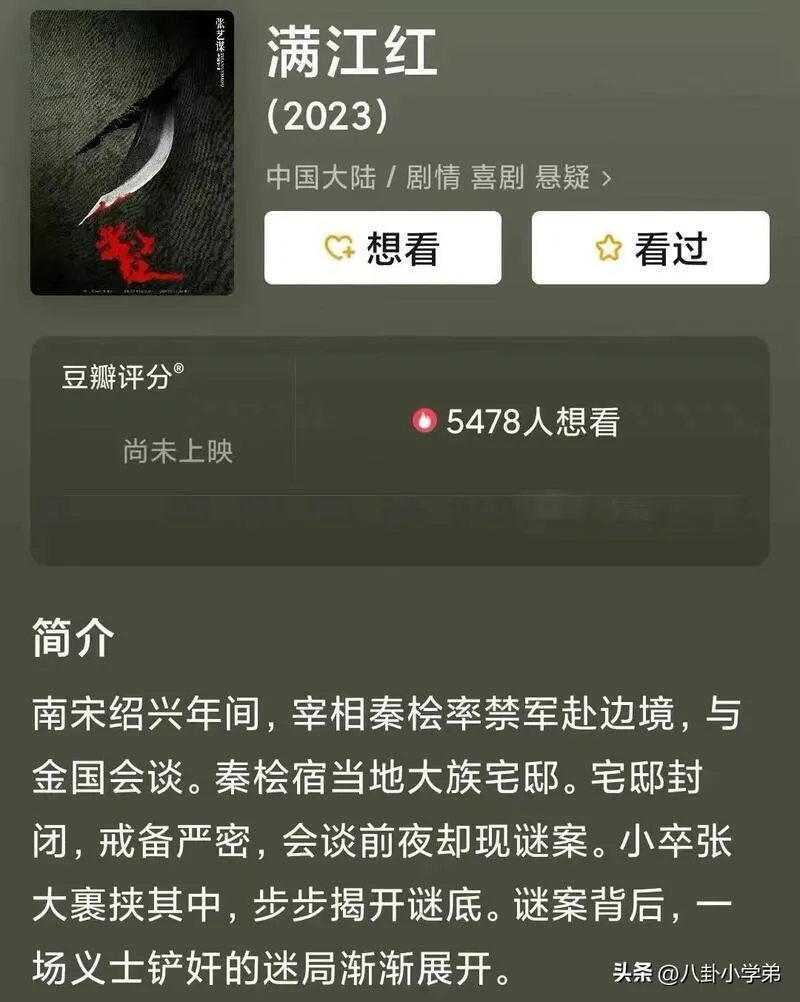Mark 满江红 as 想看
Viewport: 800px width, 1002px height.
click(x=382, y=248)
